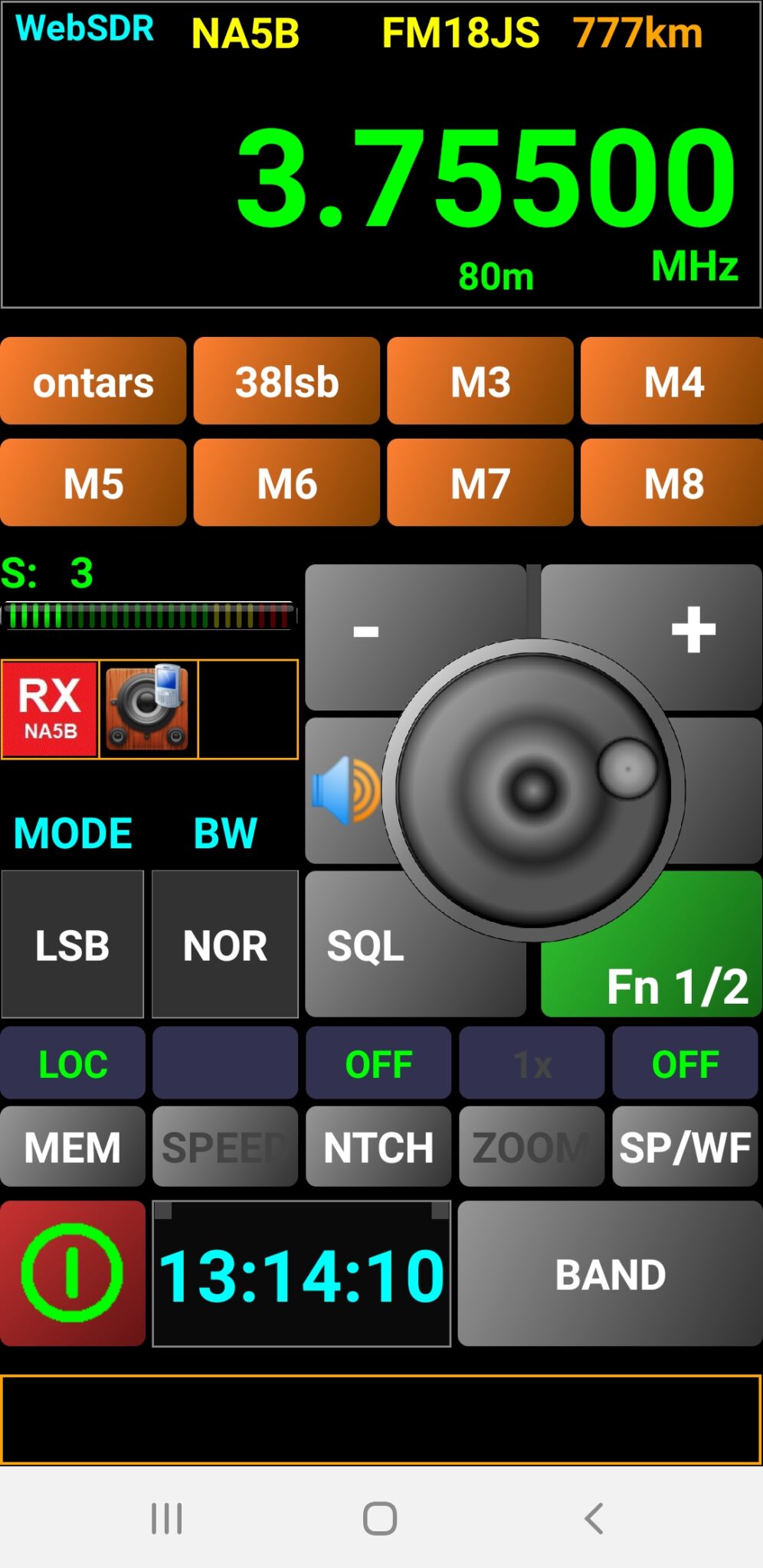This screenshot has width=763, height=1568.
Task: Switch function page with Fn 1/2
Action: pos(677,985)
